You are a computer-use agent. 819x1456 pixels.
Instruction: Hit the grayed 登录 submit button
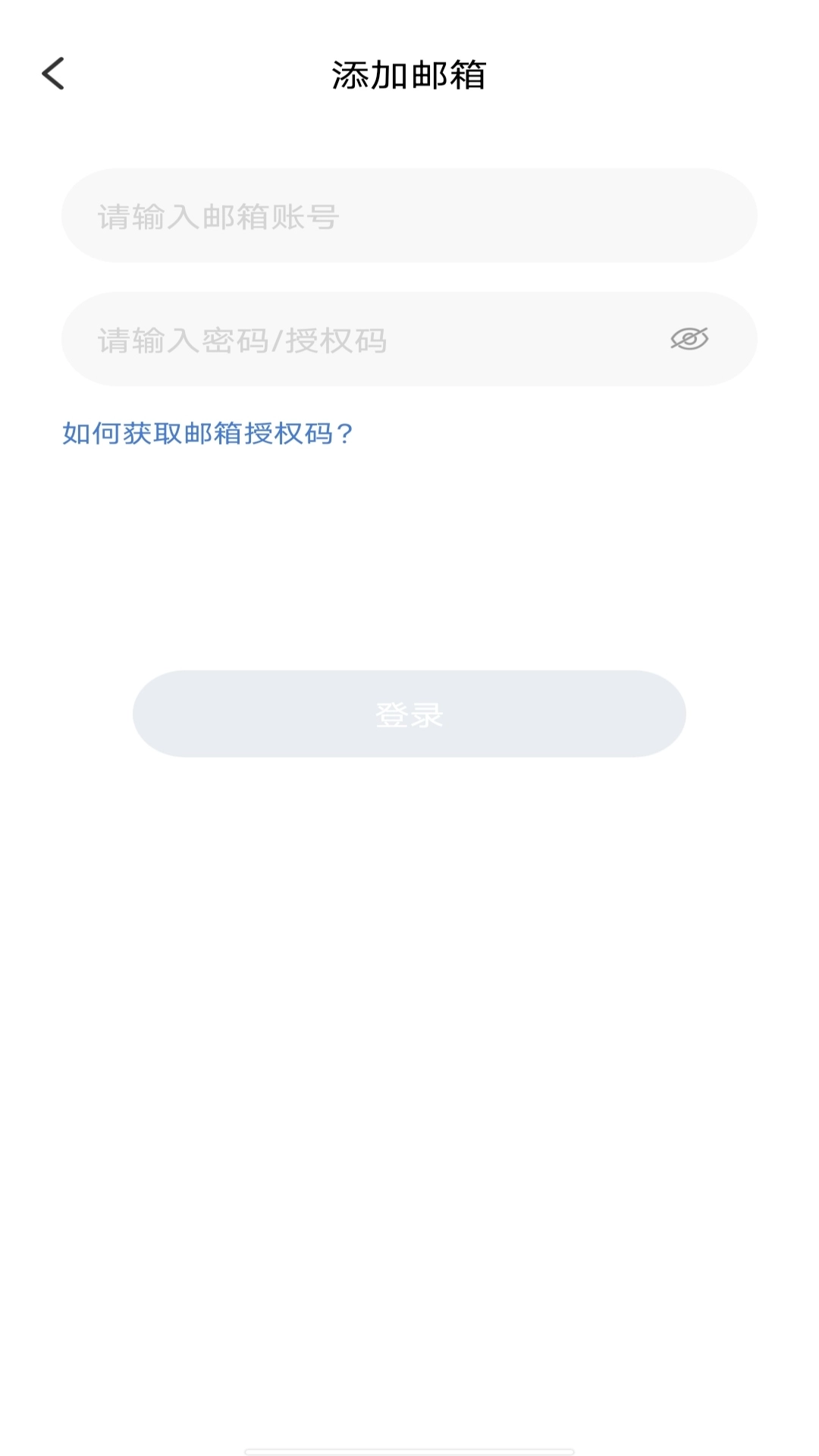click(409, 713)
